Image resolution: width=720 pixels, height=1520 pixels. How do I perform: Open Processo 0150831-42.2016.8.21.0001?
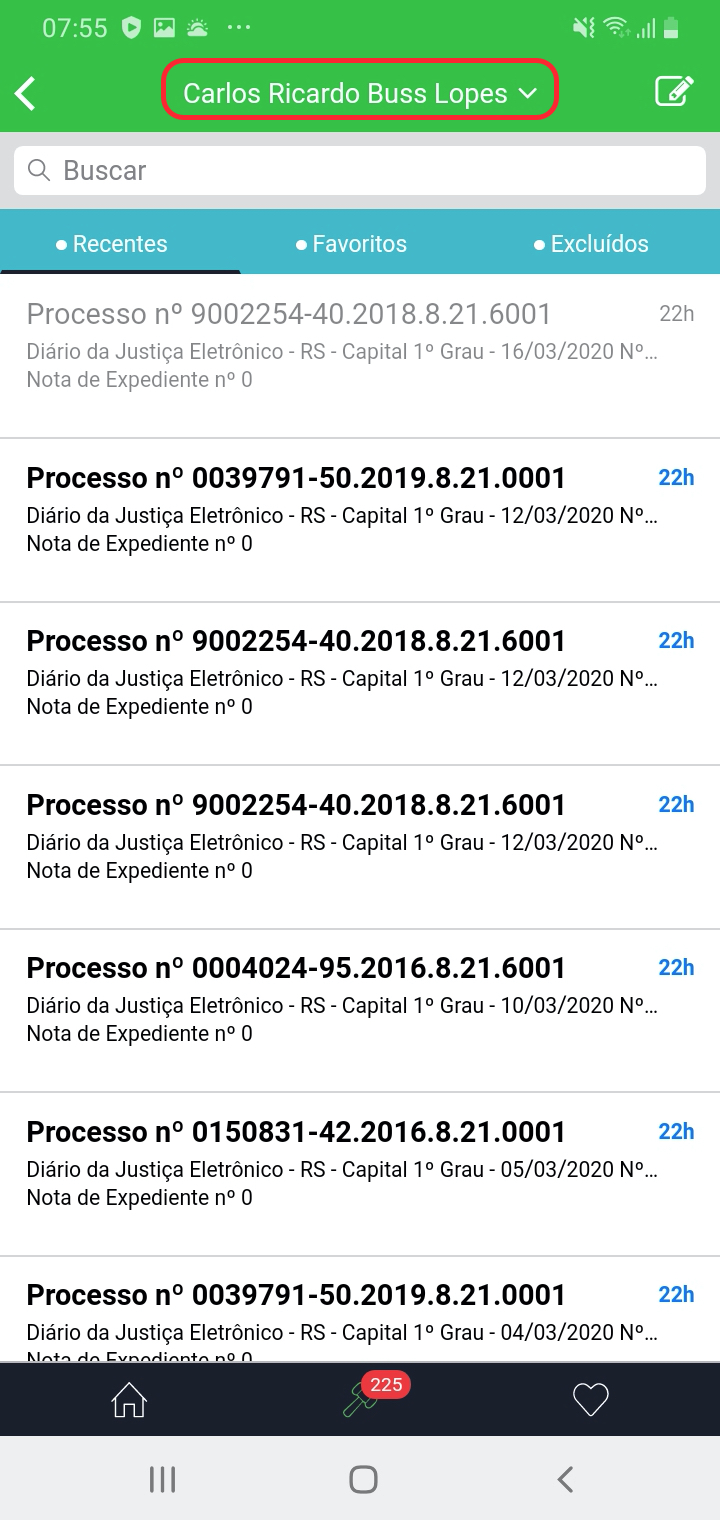click(340, 1163)
